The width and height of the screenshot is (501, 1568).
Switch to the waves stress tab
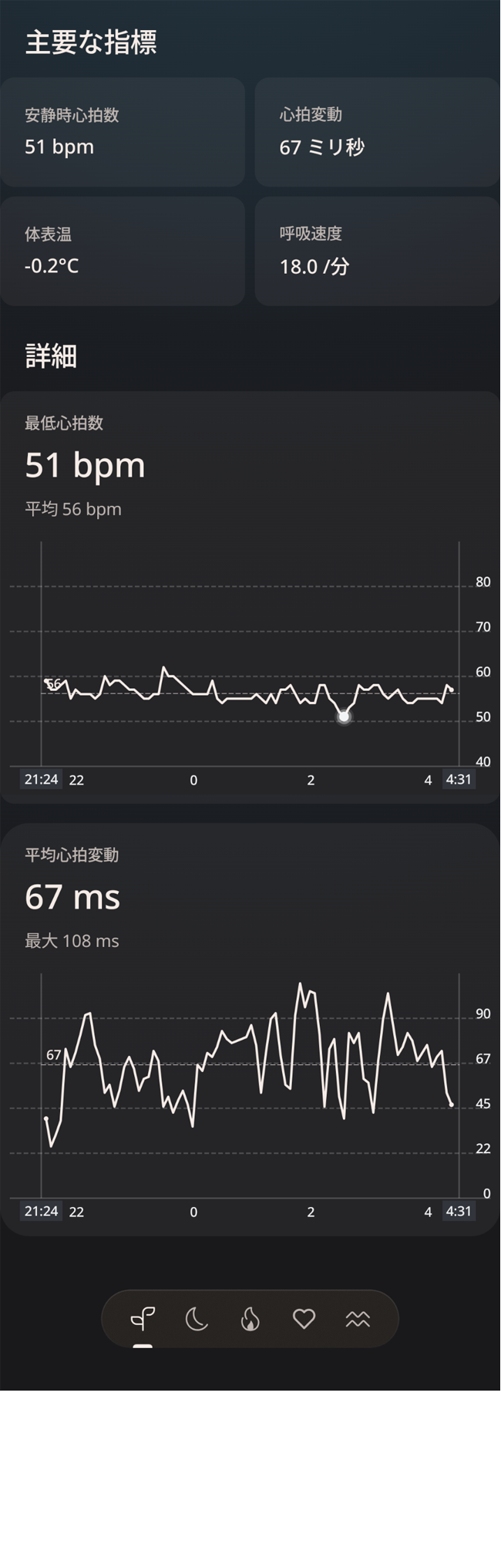[358, 1319]
